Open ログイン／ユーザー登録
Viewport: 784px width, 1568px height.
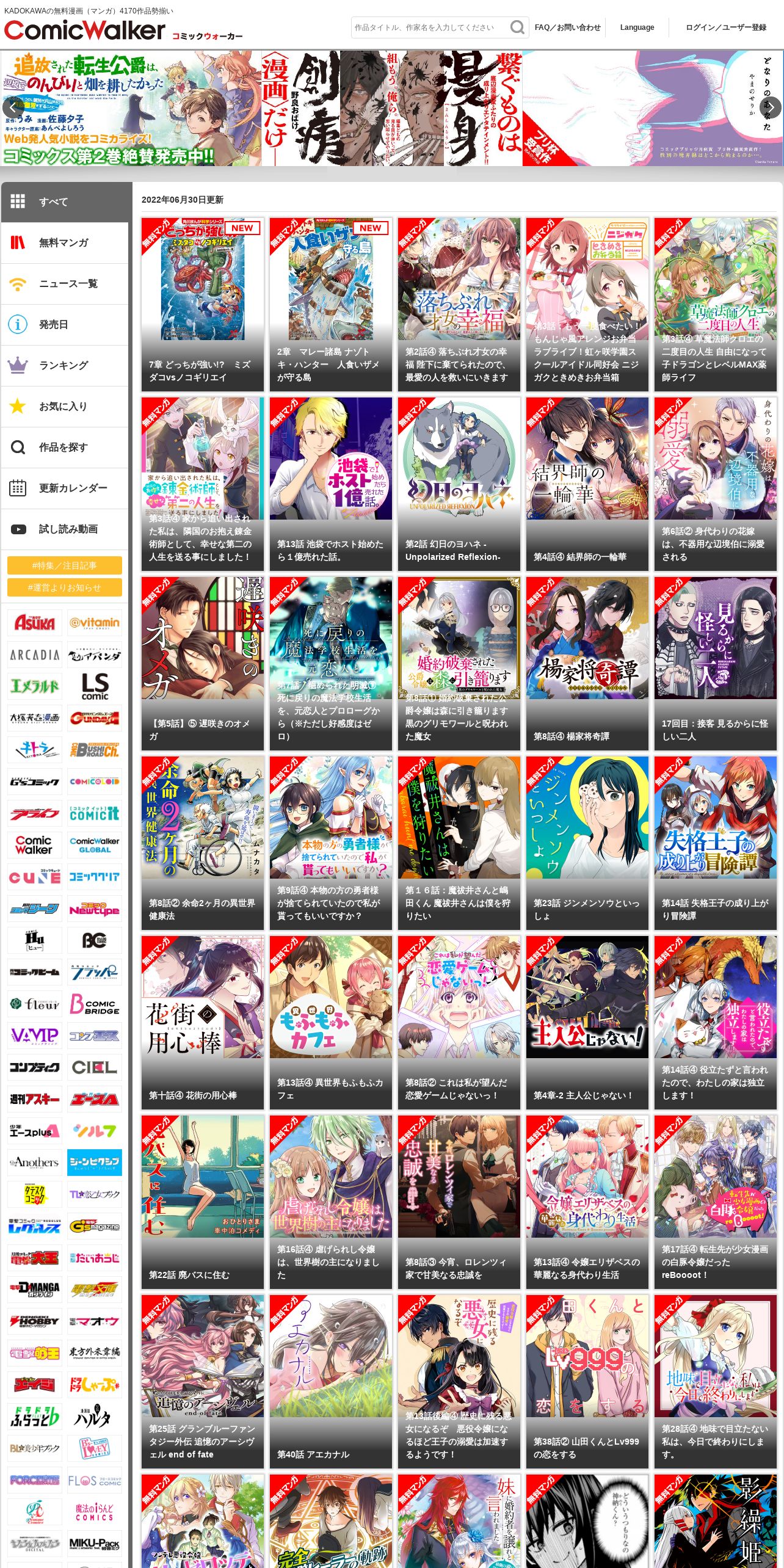click(726, 27)
